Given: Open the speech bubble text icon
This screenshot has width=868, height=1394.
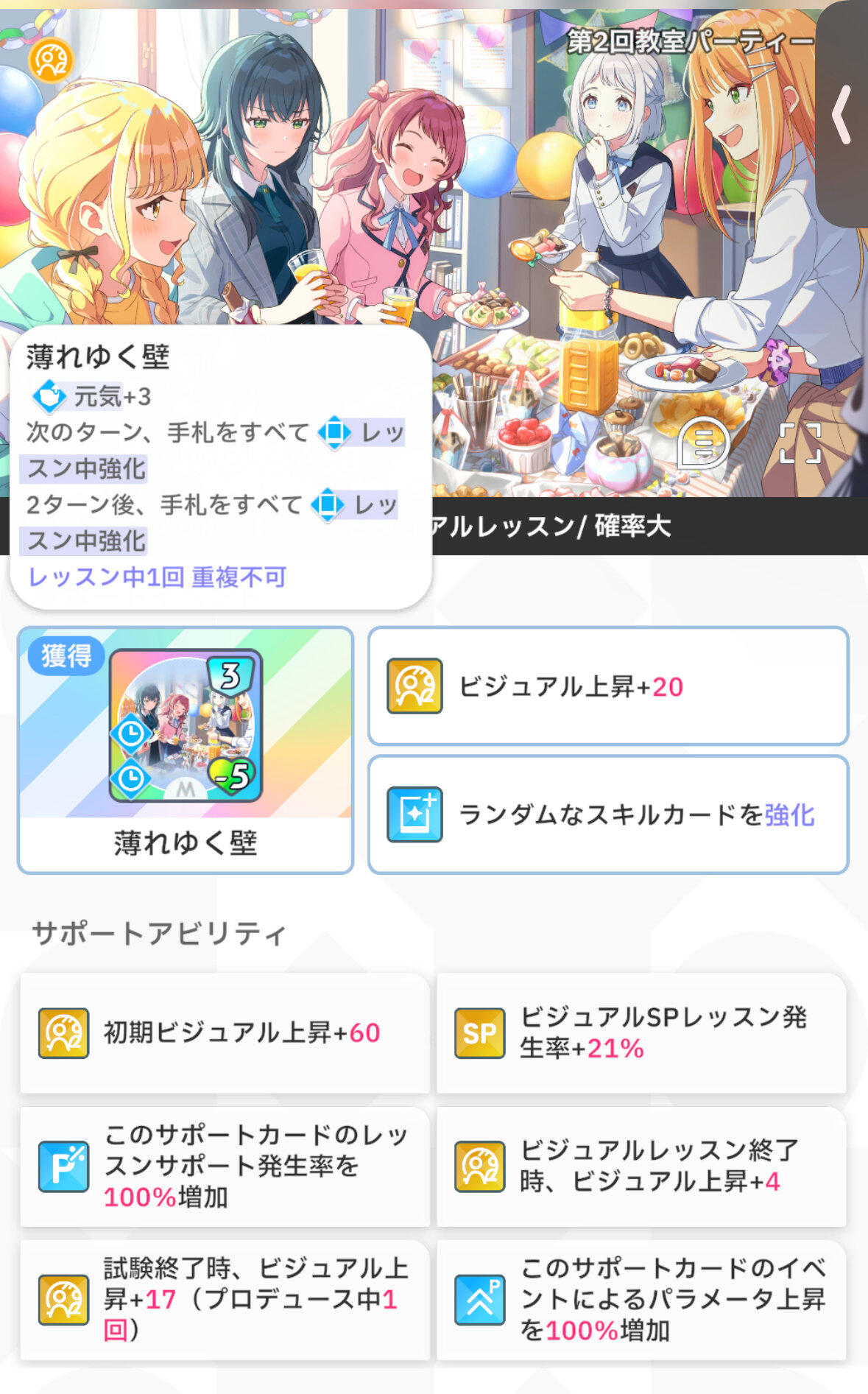Looking at the screenshot, I should (704, 444).
